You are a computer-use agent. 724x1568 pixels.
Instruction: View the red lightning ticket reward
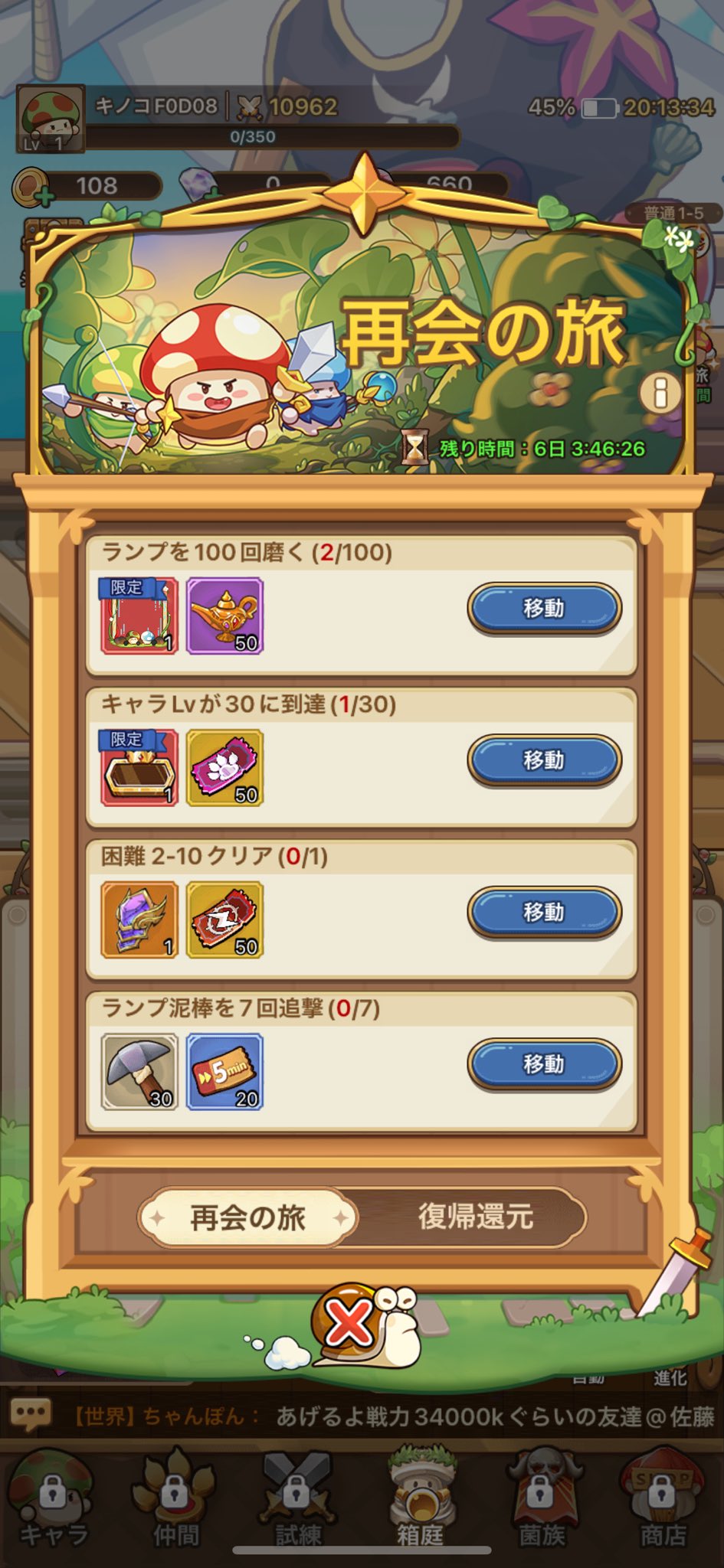click(224, 920)
